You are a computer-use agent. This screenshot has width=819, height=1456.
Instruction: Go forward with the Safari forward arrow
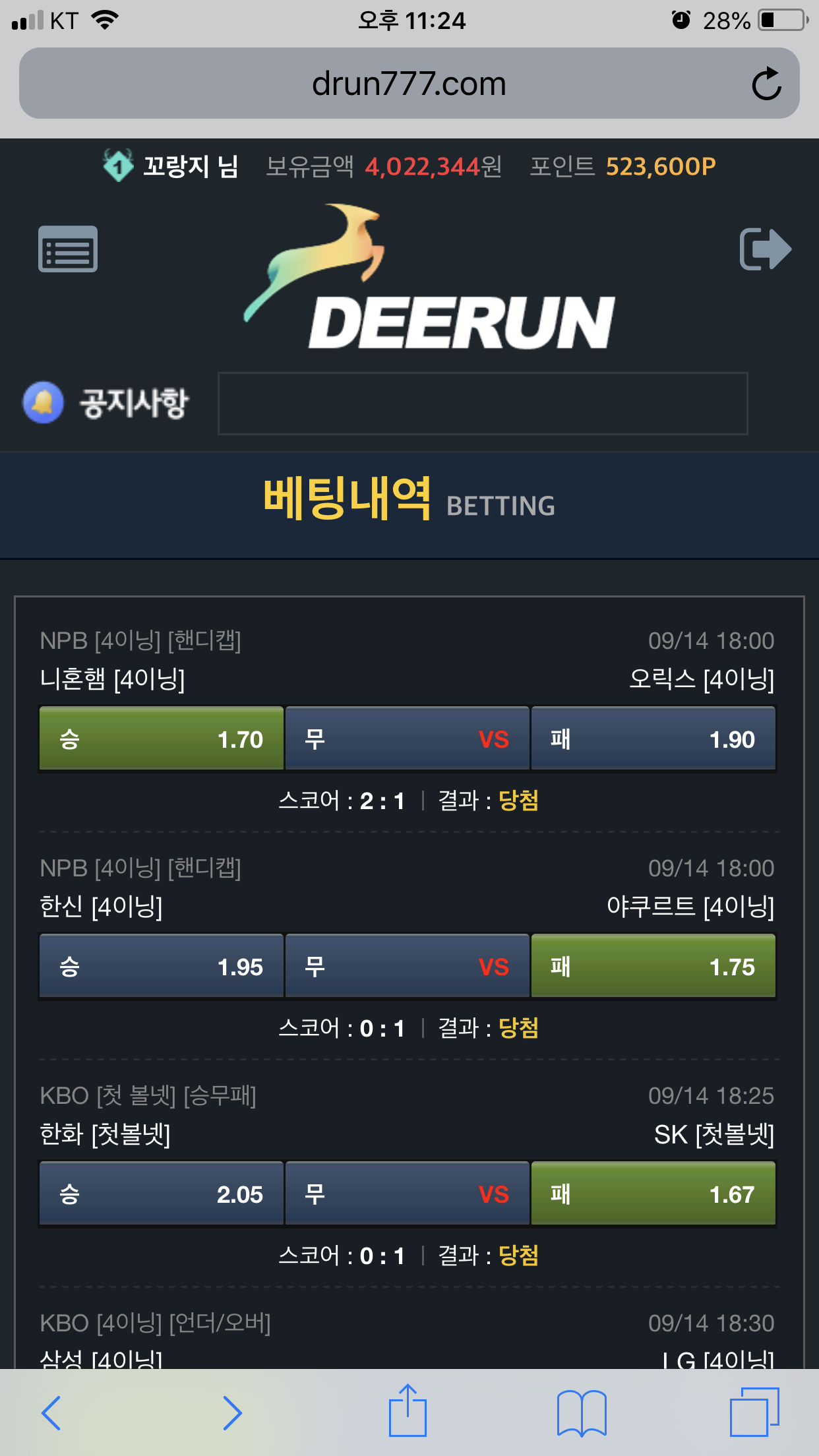231,1412
